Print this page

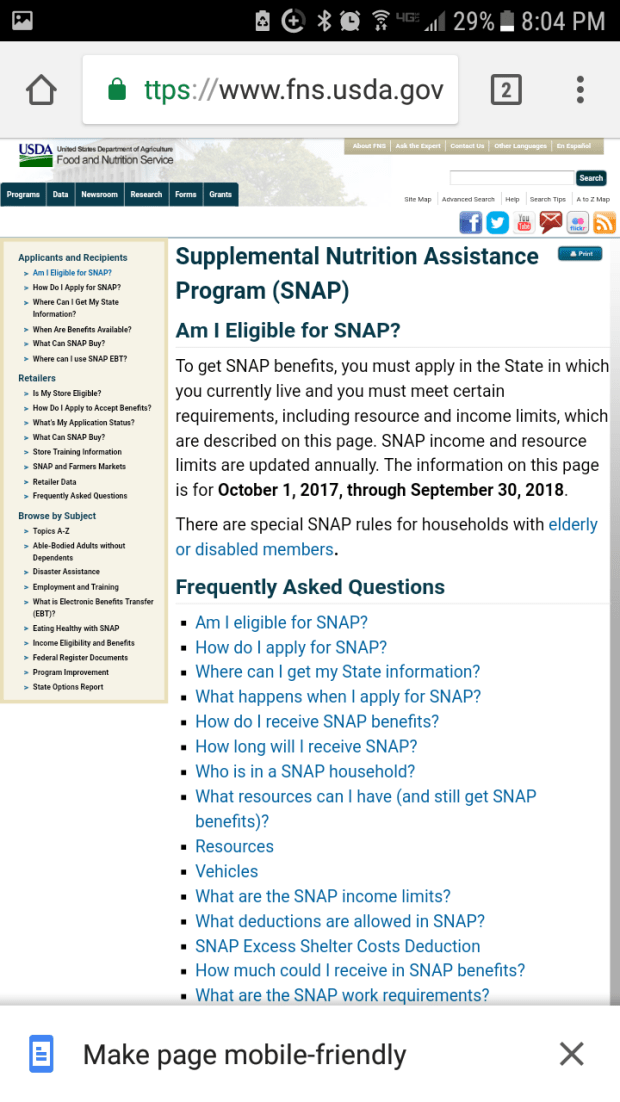(x=580, y=254)
